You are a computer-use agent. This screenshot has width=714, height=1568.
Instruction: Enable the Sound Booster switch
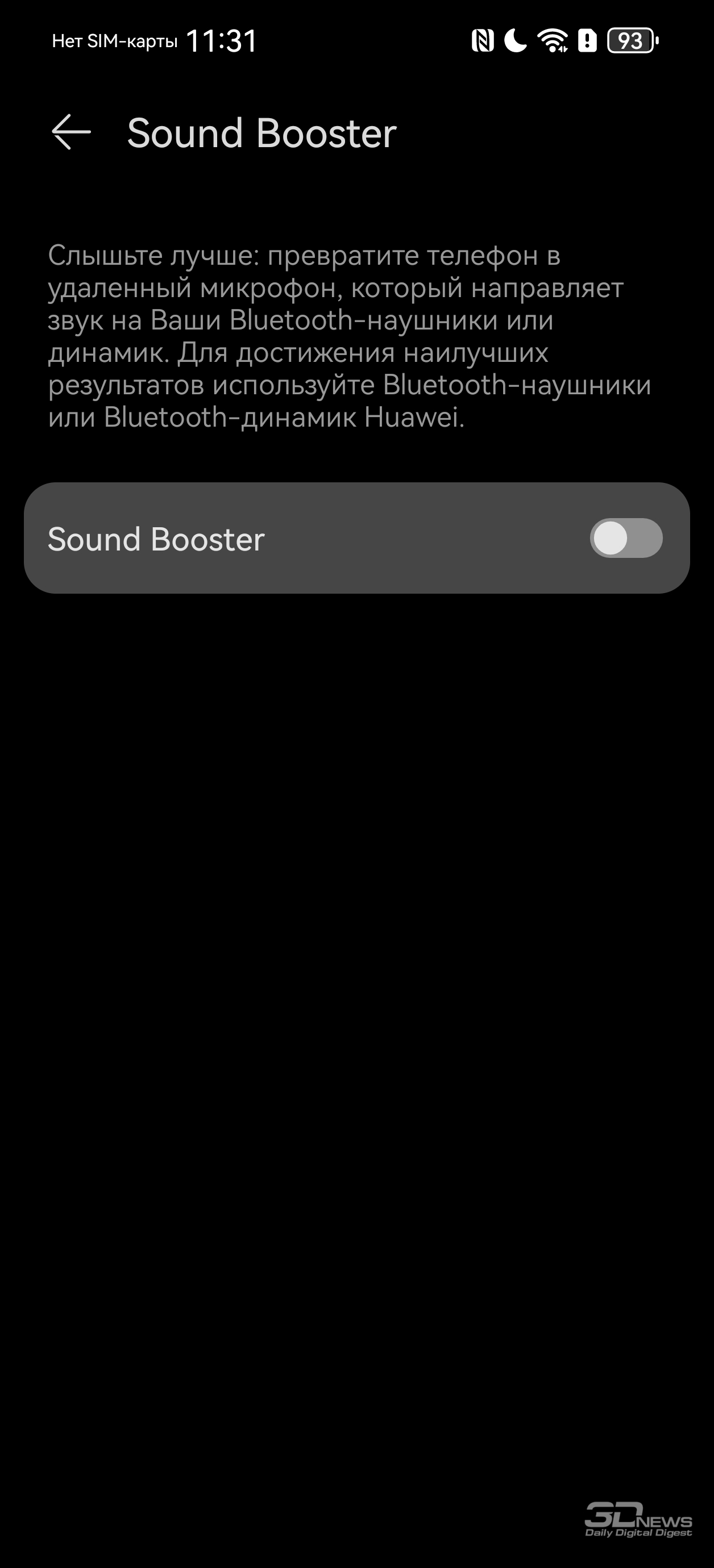626,538
